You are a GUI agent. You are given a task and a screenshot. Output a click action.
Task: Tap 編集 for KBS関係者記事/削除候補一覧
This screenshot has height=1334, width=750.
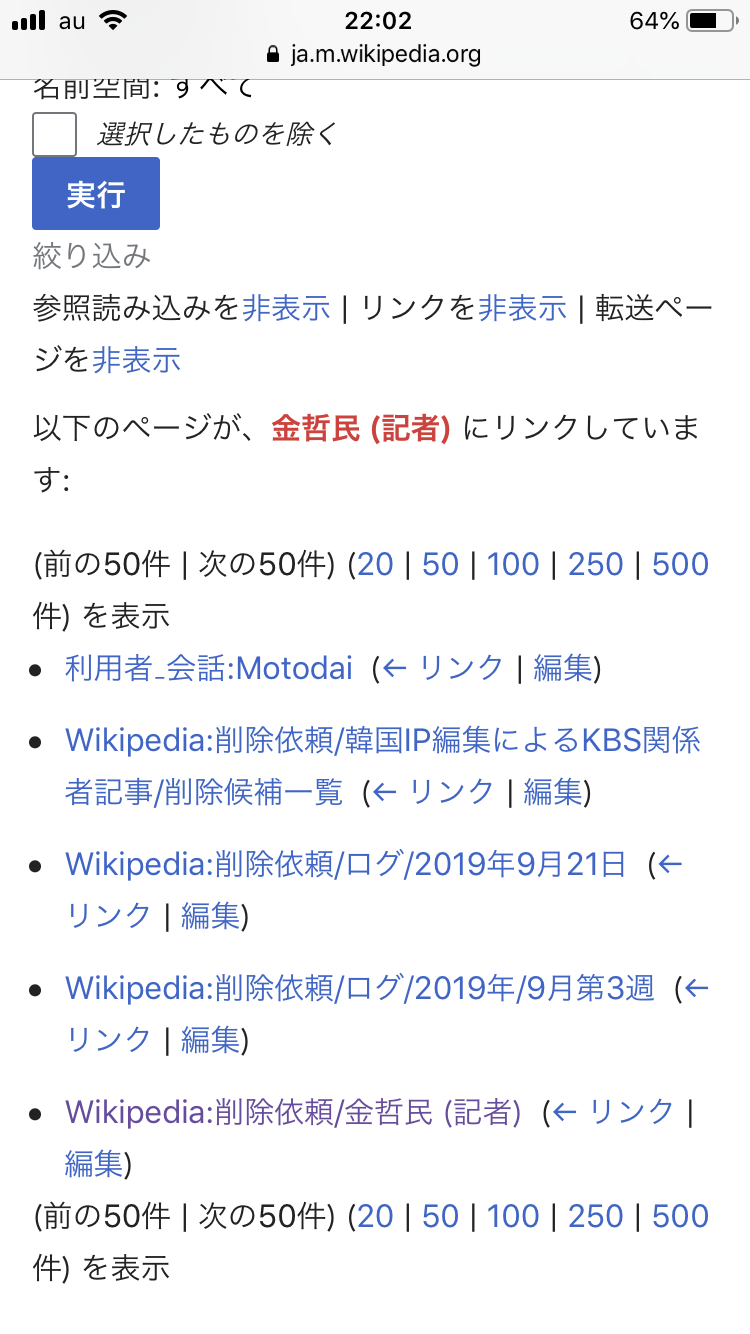pyautogui.click(x=553, y=793)
